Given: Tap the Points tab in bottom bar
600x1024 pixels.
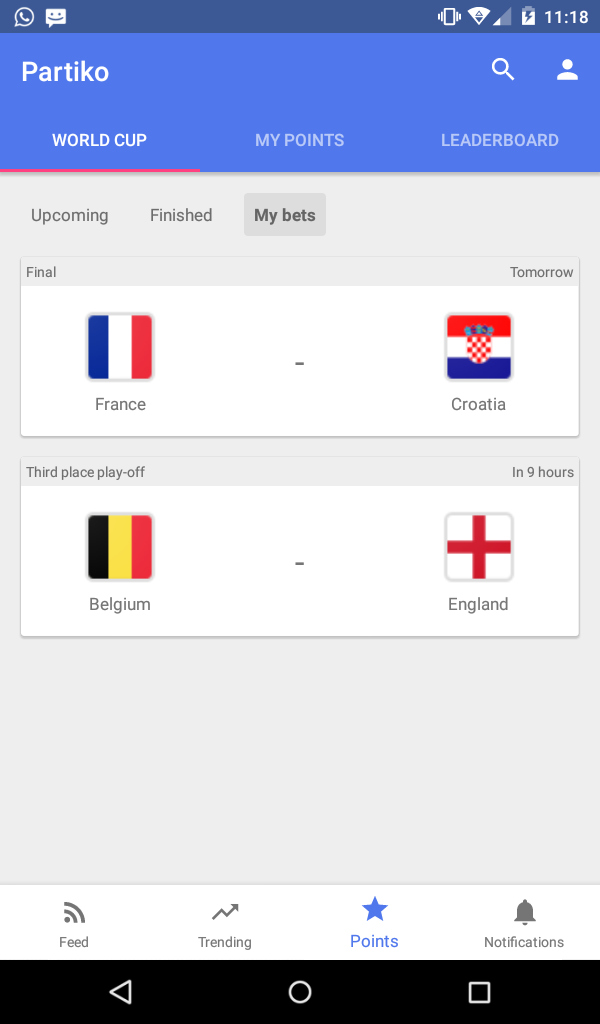Looking at the screenshot, I should point(374,923).
